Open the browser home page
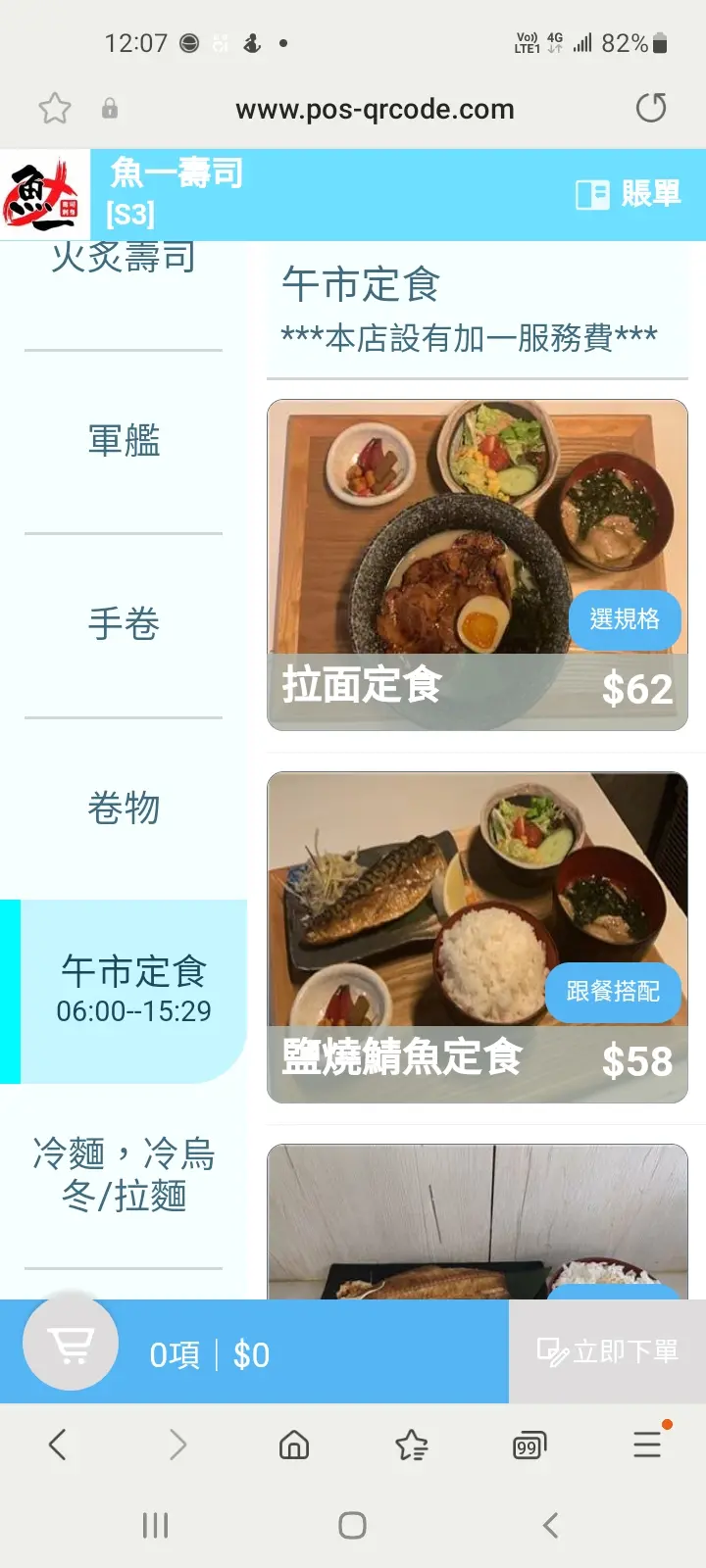This screenshot has height=1568, width=706. (x=294, y=1445)
